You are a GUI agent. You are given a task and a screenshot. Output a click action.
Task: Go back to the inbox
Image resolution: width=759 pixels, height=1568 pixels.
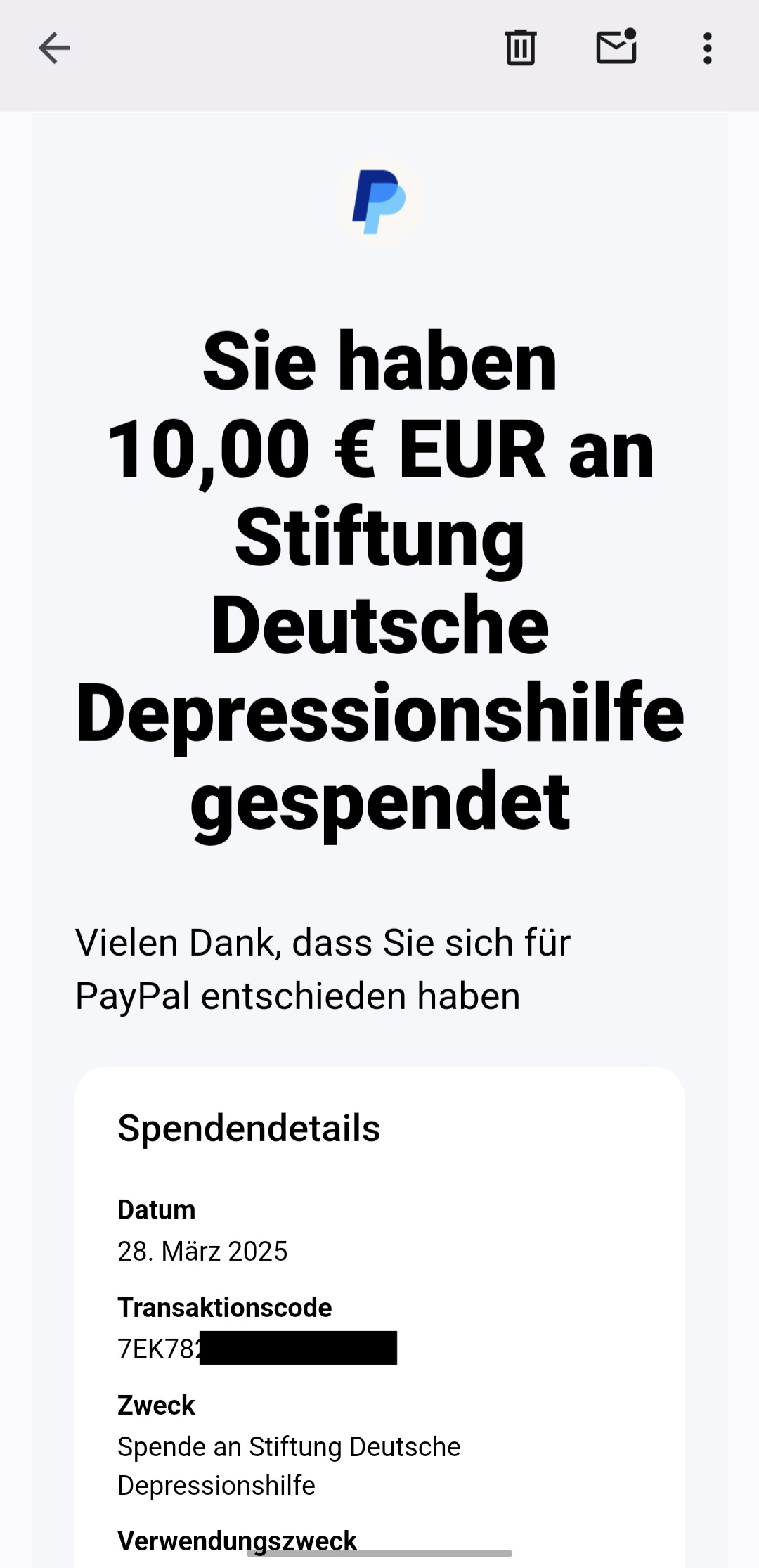[54, 49]
